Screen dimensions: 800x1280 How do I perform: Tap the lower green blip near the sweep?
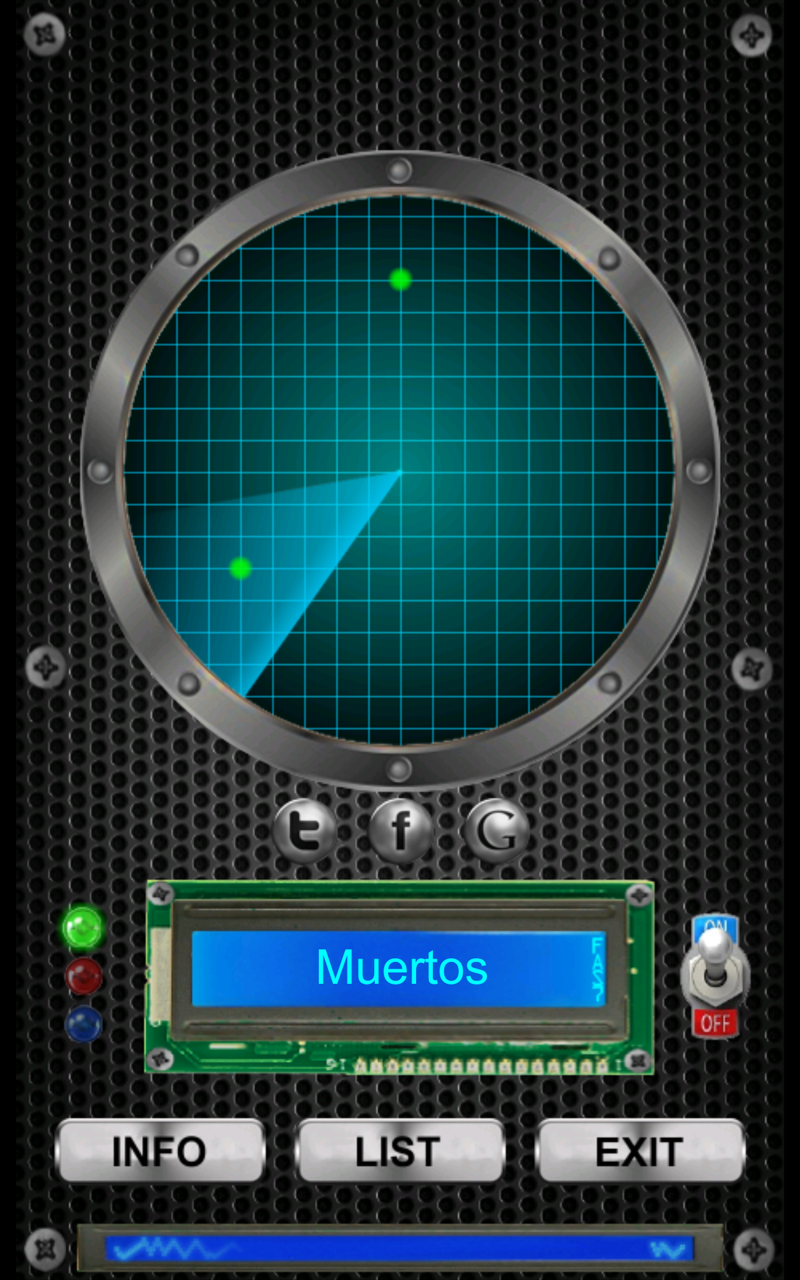[x=241, y=568]
